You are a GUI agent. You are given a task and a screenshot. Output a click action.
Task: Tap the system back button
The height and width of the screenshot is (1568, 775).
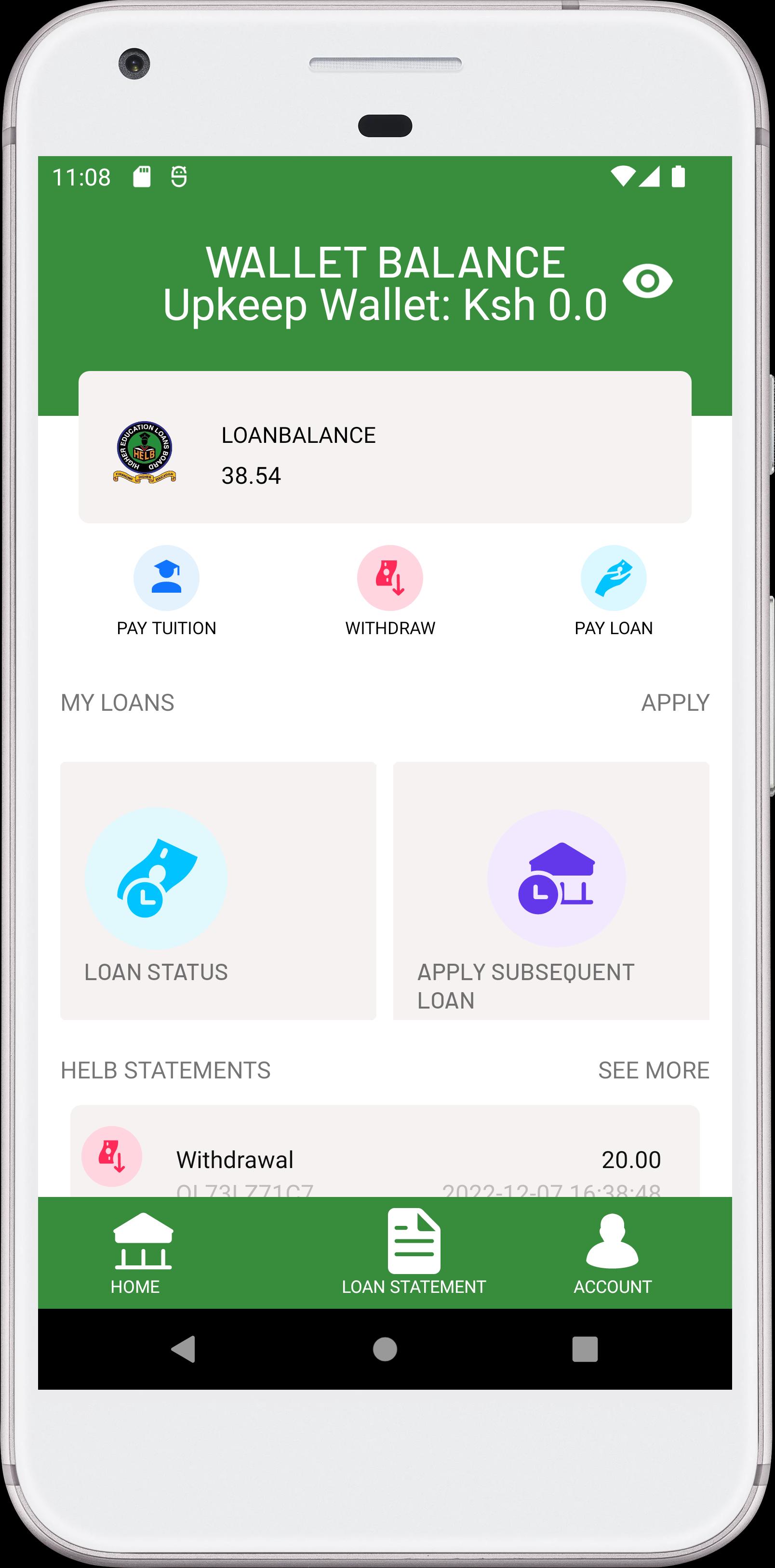click(183, 1349)
